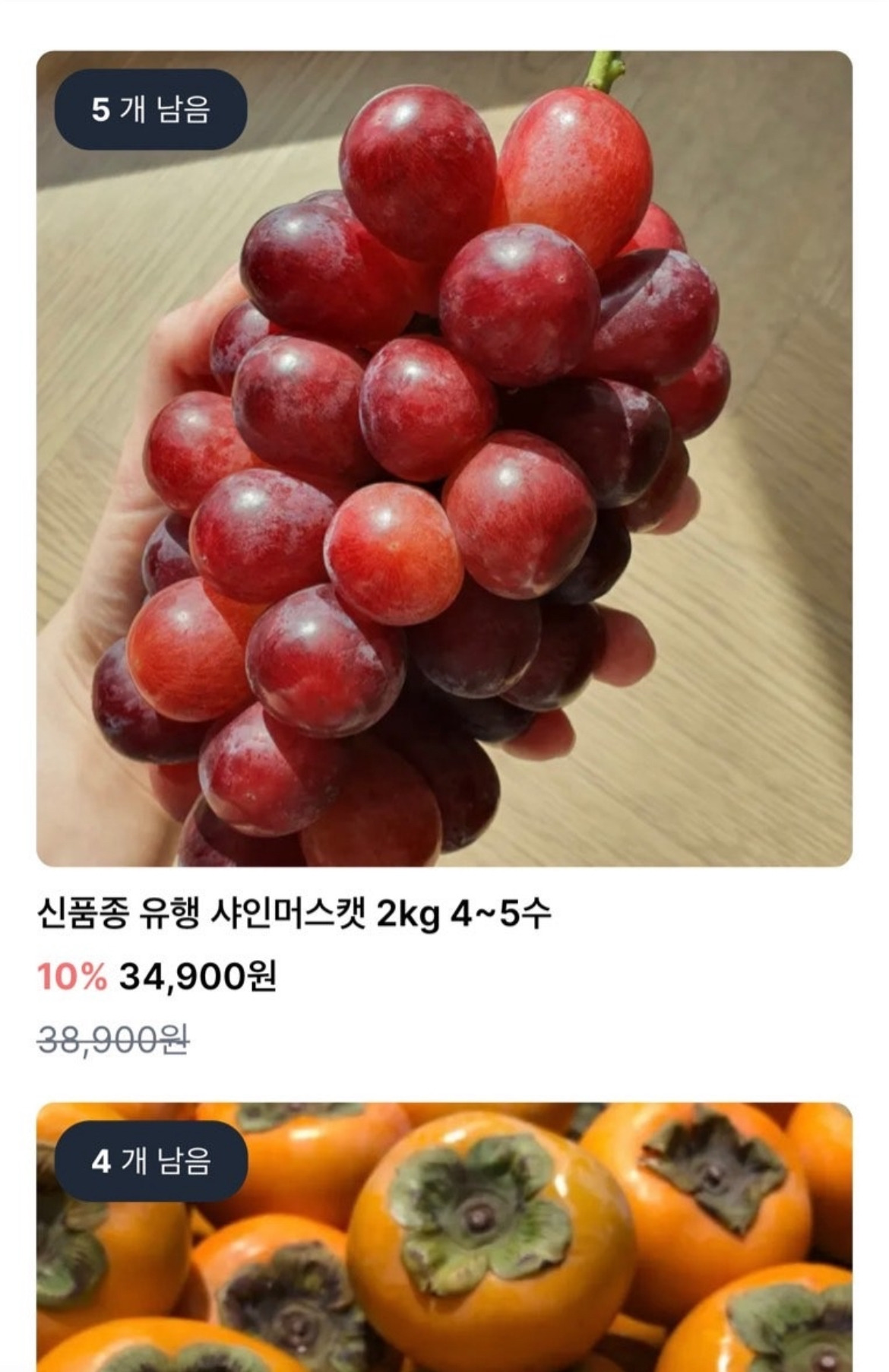889x1372 pixels.
Task: Tap the '5 개 남음' stock badge
Action: click(x=150, y=110)
